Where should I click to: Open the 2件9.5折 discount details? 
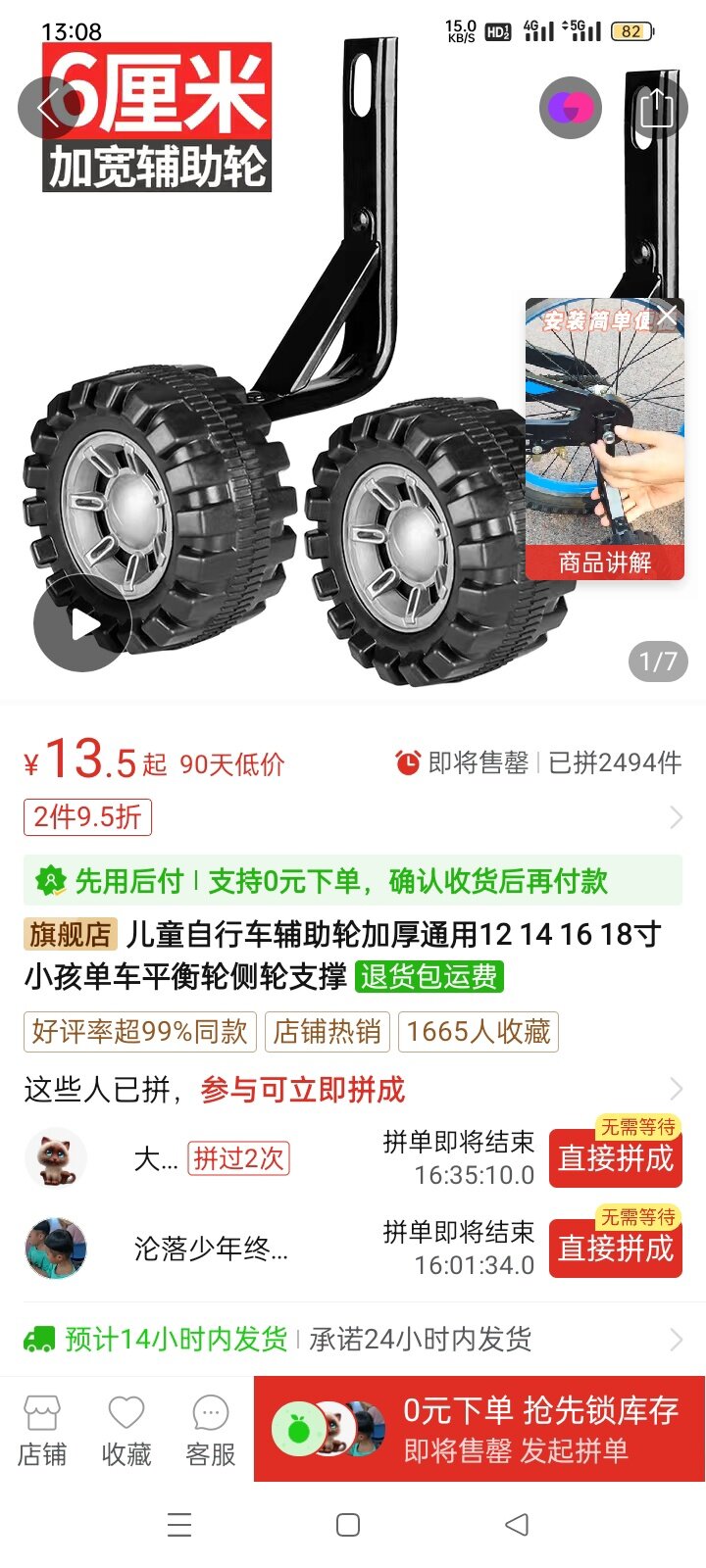(x=88, y=817)
